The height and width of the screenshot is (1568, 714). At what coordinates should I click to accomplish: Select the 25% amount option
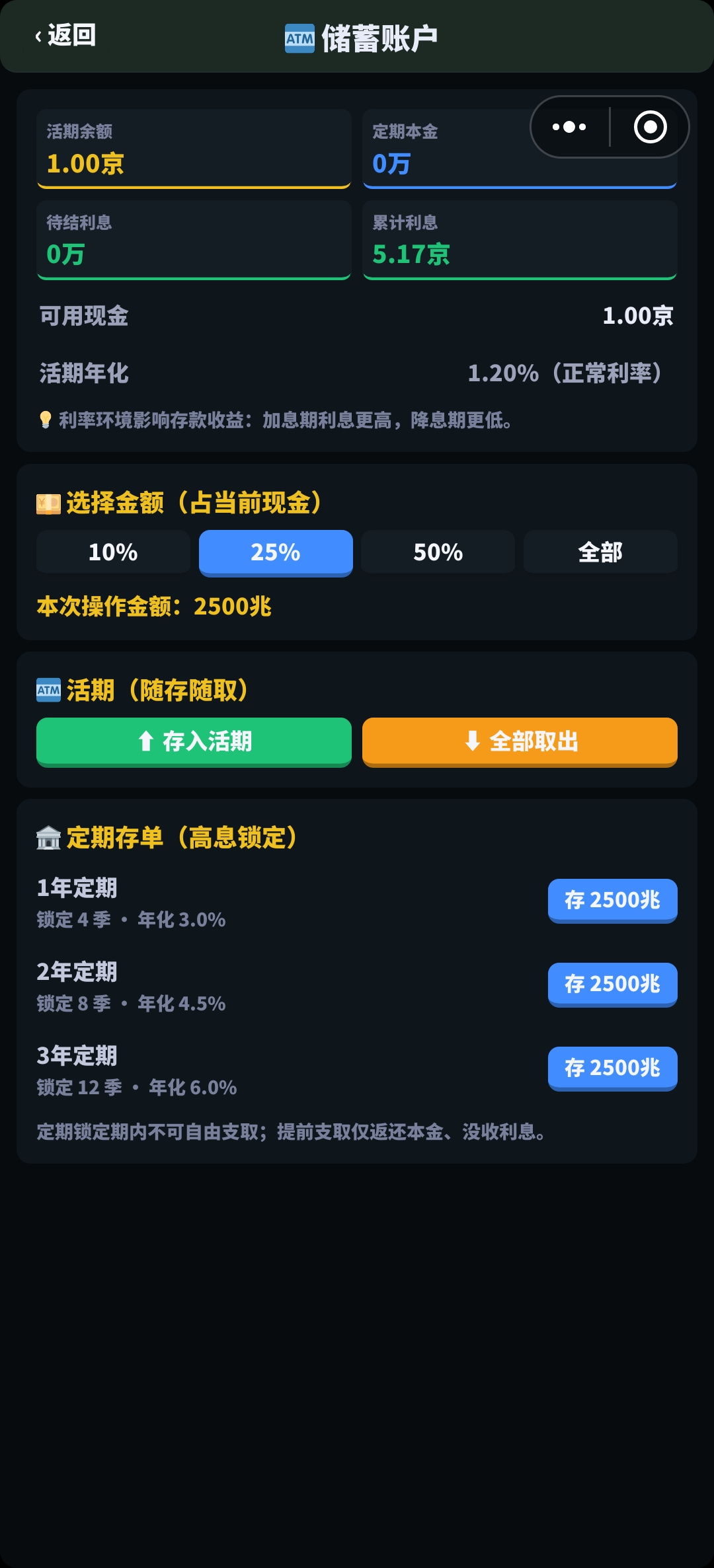276,552
